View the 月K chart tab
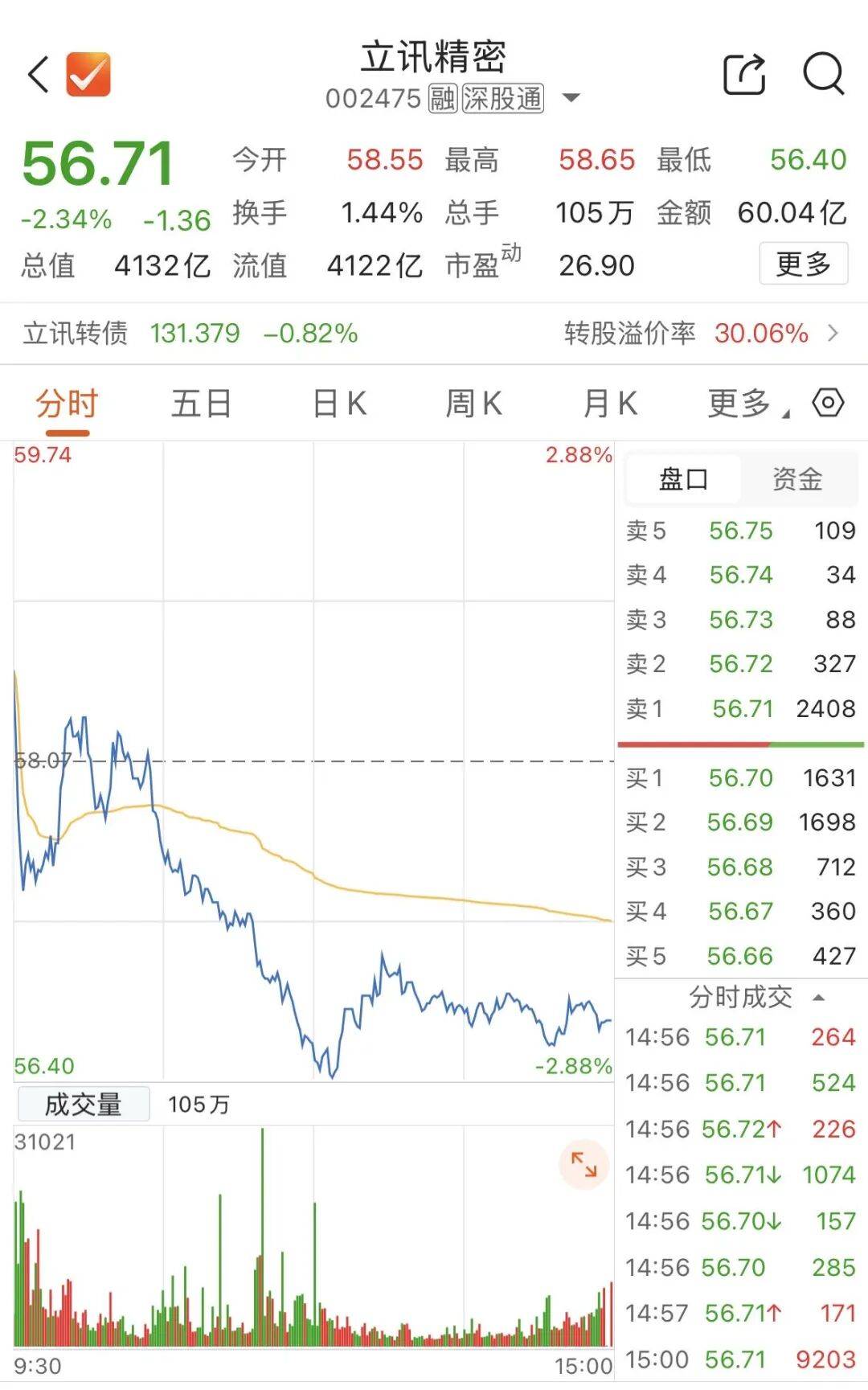Image resolution: width=868 pixels, height=1390 pixels. pos(610,404)
